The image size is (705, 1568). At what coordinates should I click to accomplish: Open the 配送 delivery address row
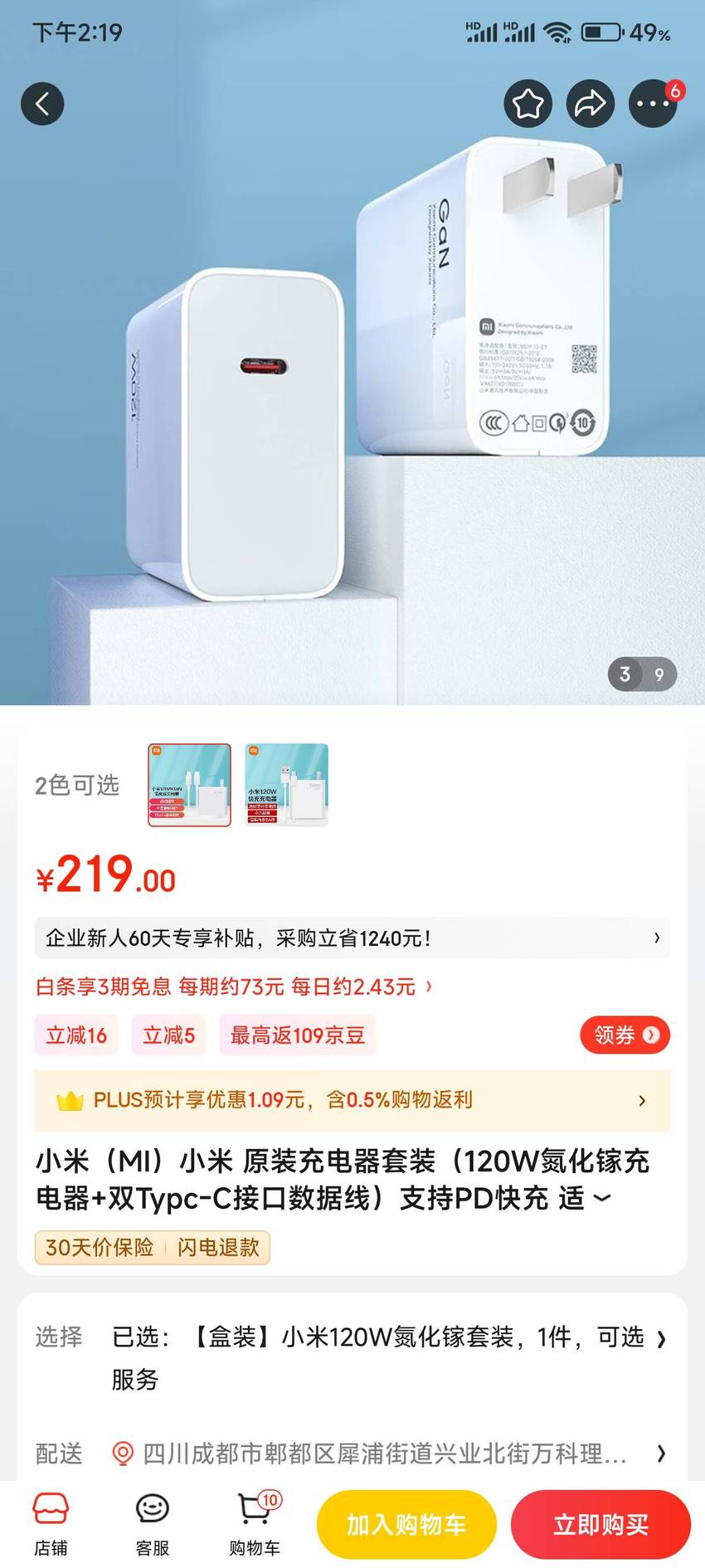click(352, 1453)
